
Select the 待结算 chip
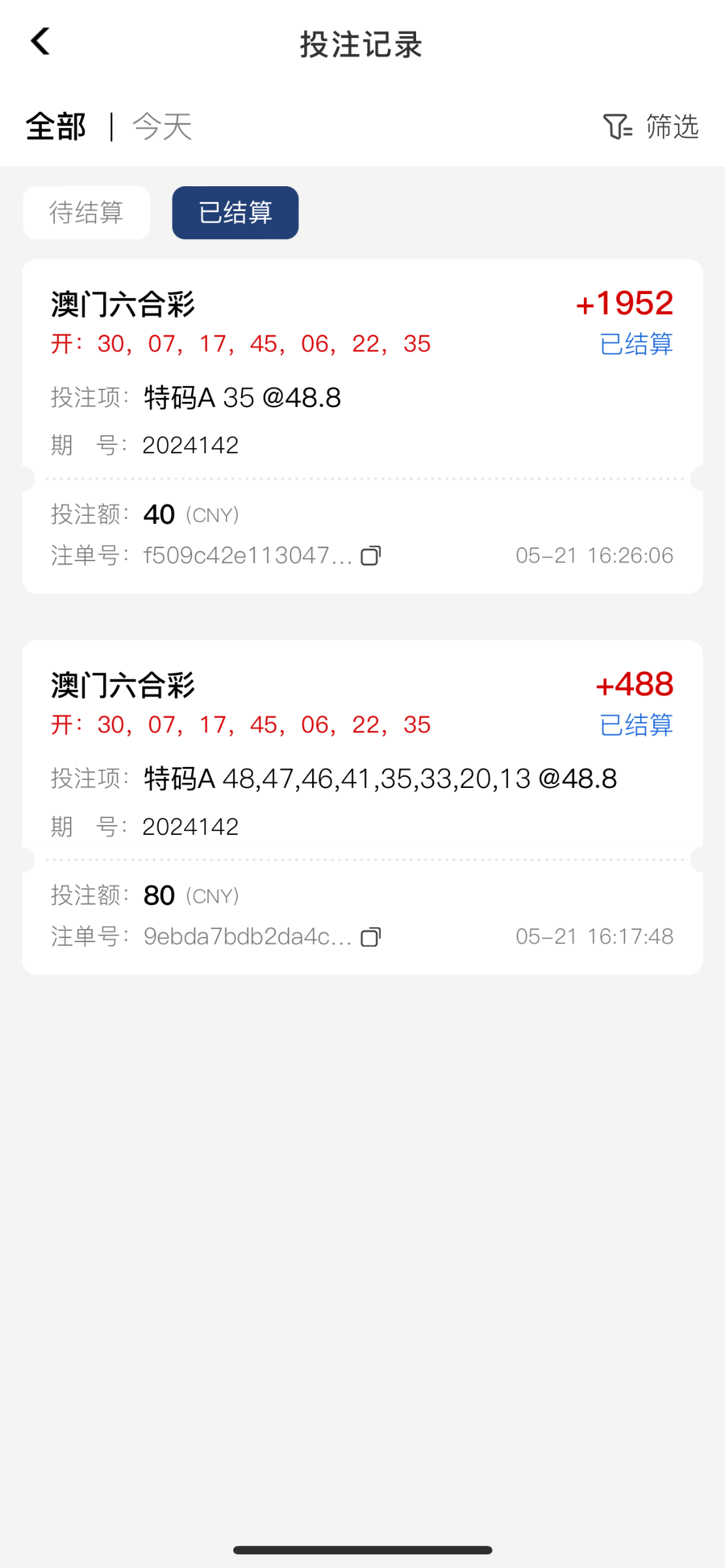[x=87, y=213]
